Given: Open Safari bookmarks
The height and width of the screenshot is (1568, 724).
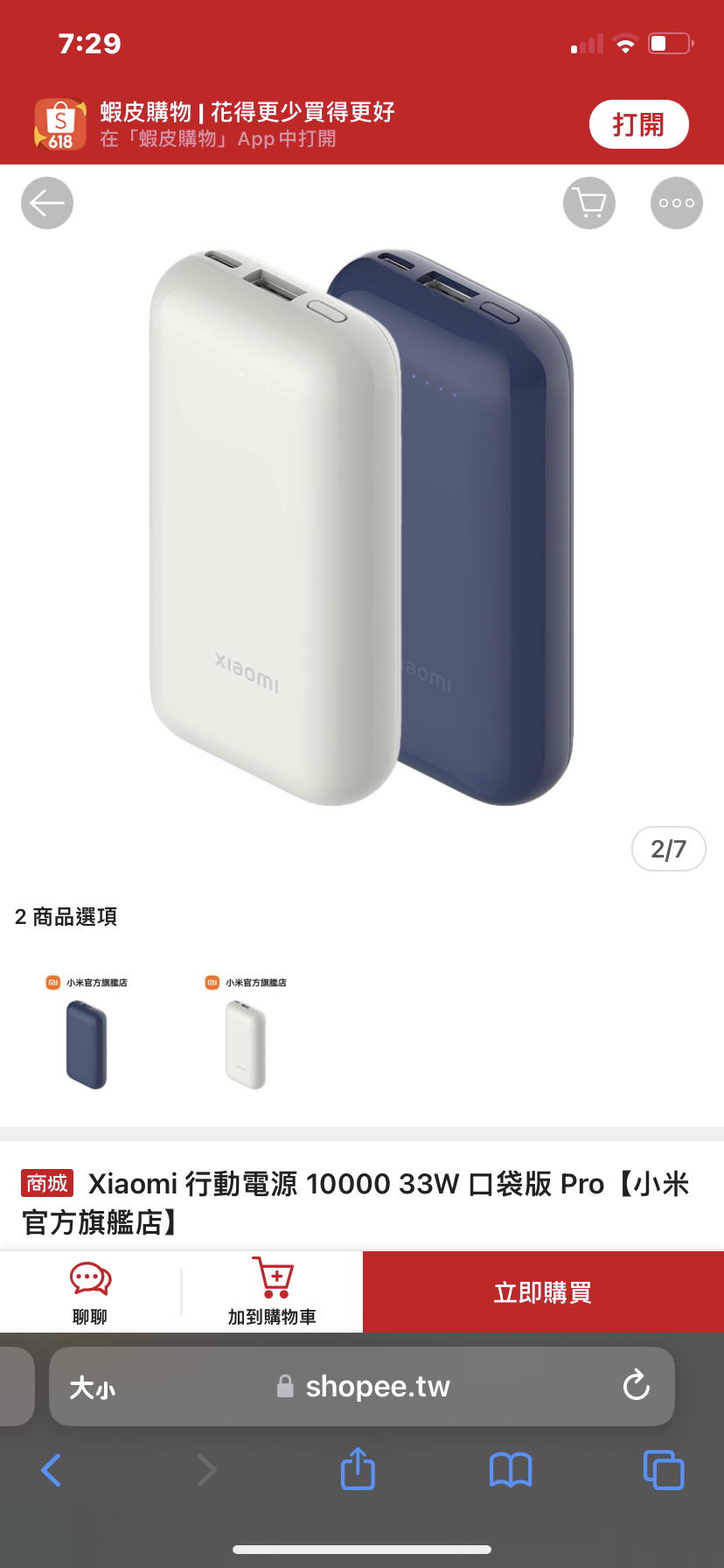Looking at the screenshot, I should coord(511,1470).
